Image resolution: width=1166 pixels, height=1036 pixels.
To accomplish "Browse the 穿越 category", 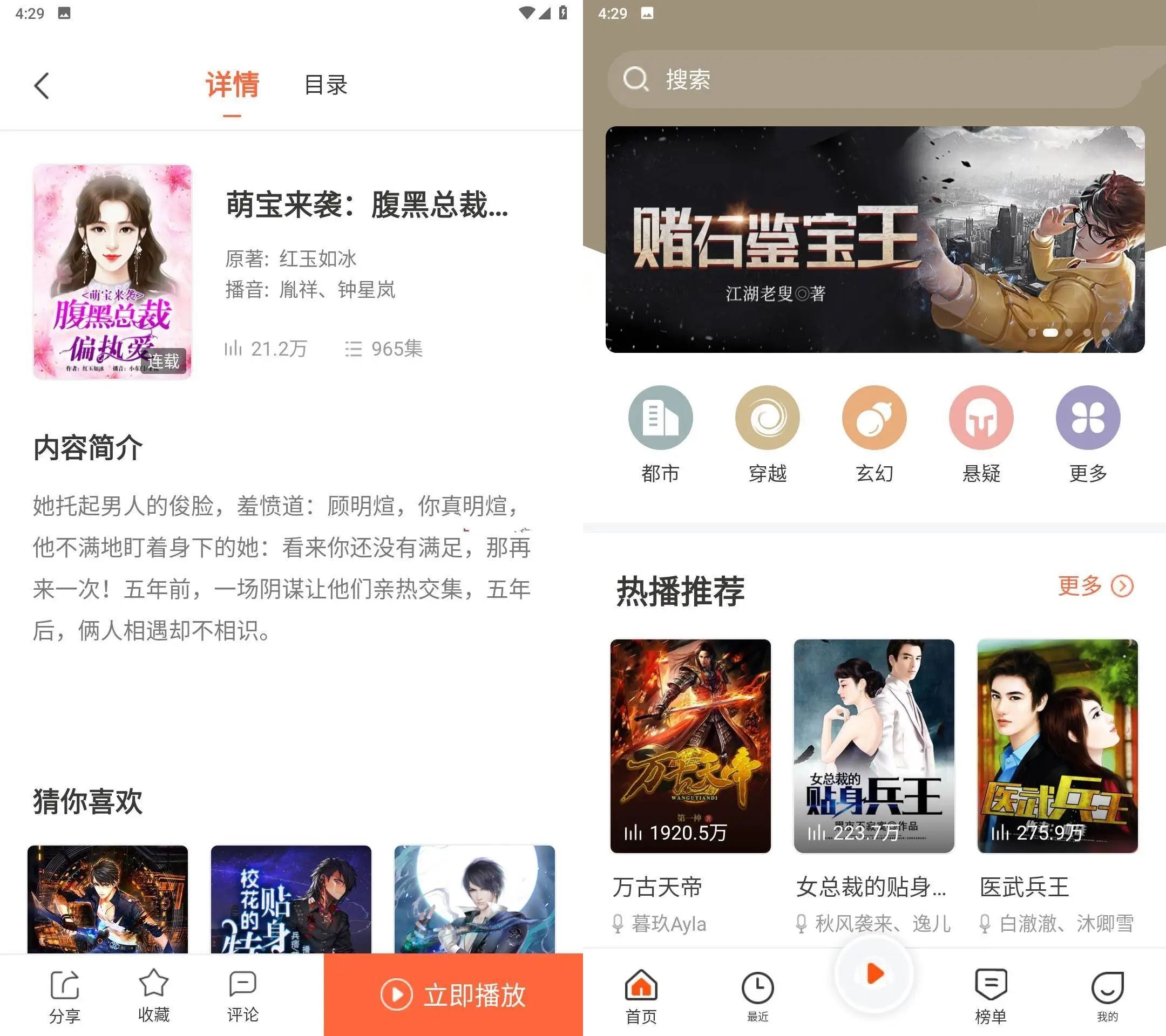I will [x=767, y=433].
